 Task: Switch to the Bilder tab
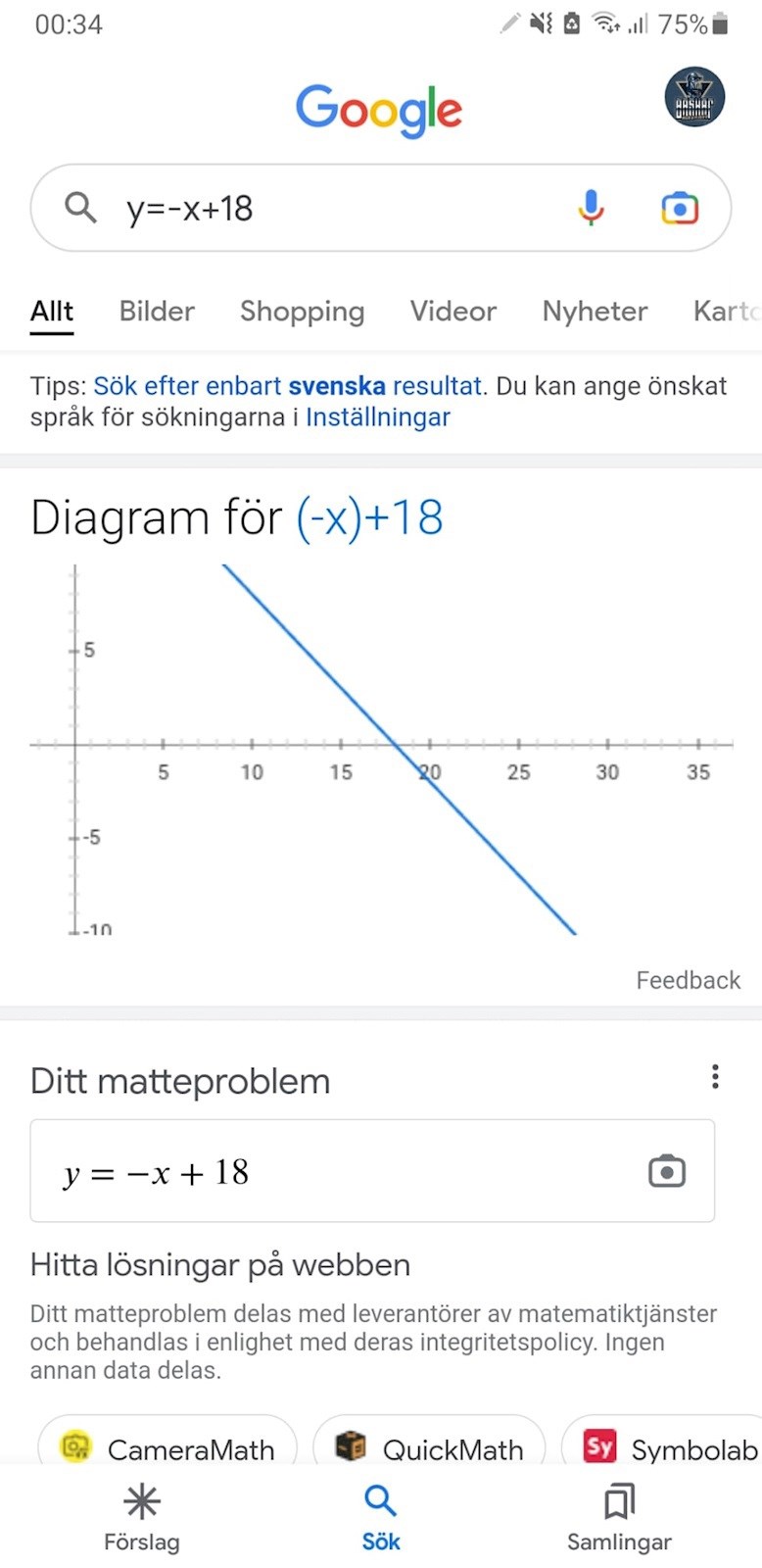157,312
